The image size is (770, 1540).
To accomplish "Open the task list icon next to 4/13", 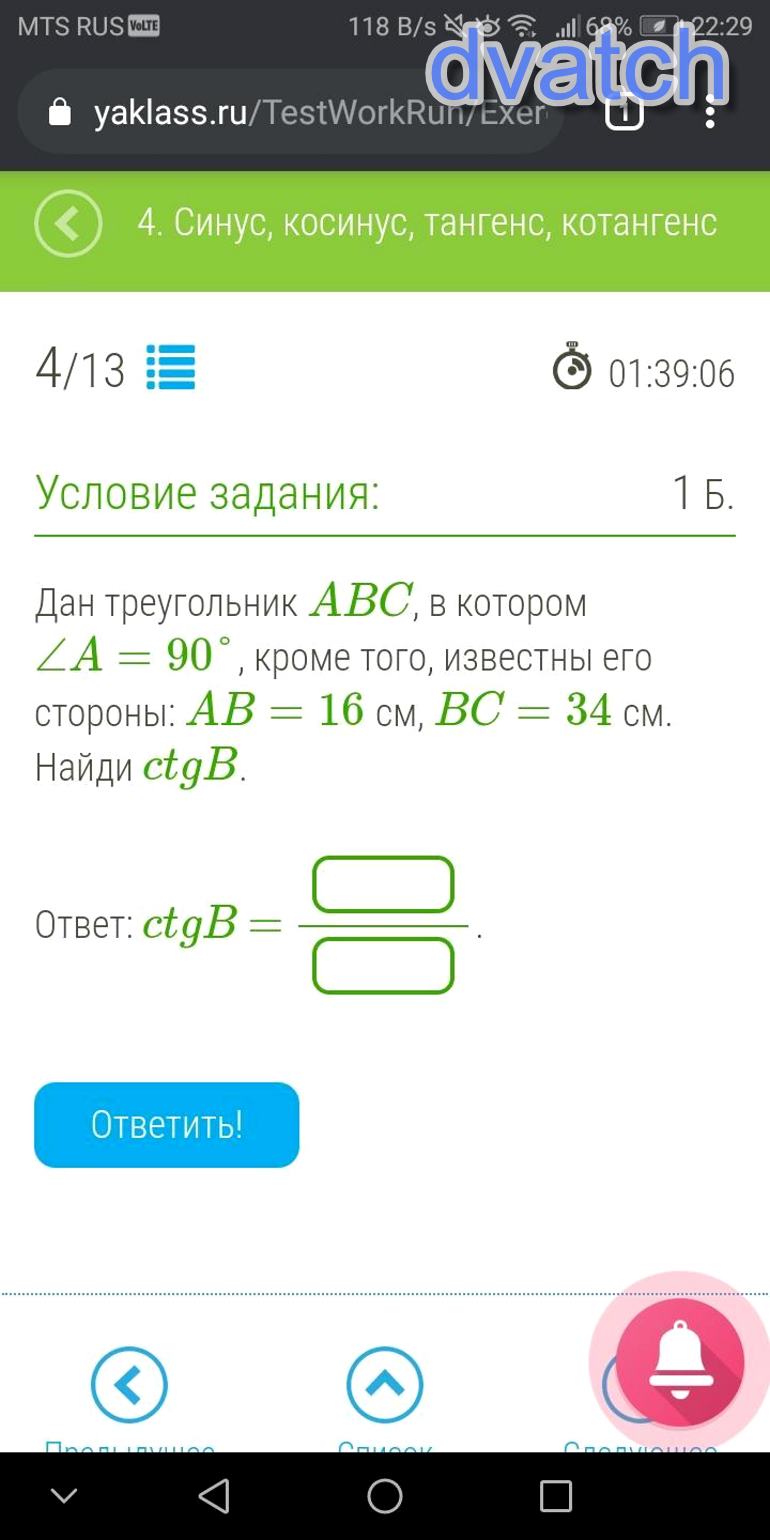I will [171, 368].
